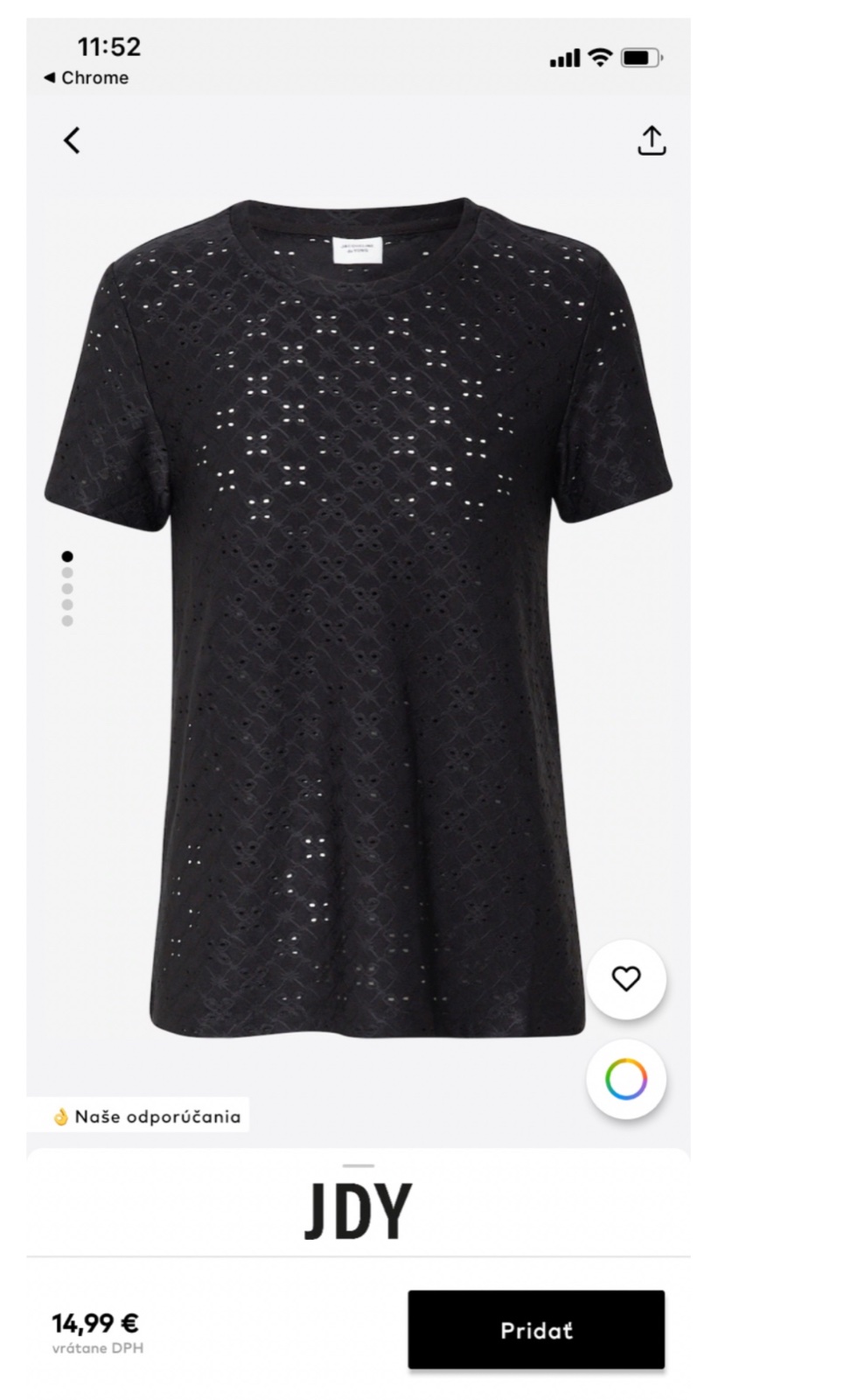Return to Chrome via status bar link

[87, 78]
